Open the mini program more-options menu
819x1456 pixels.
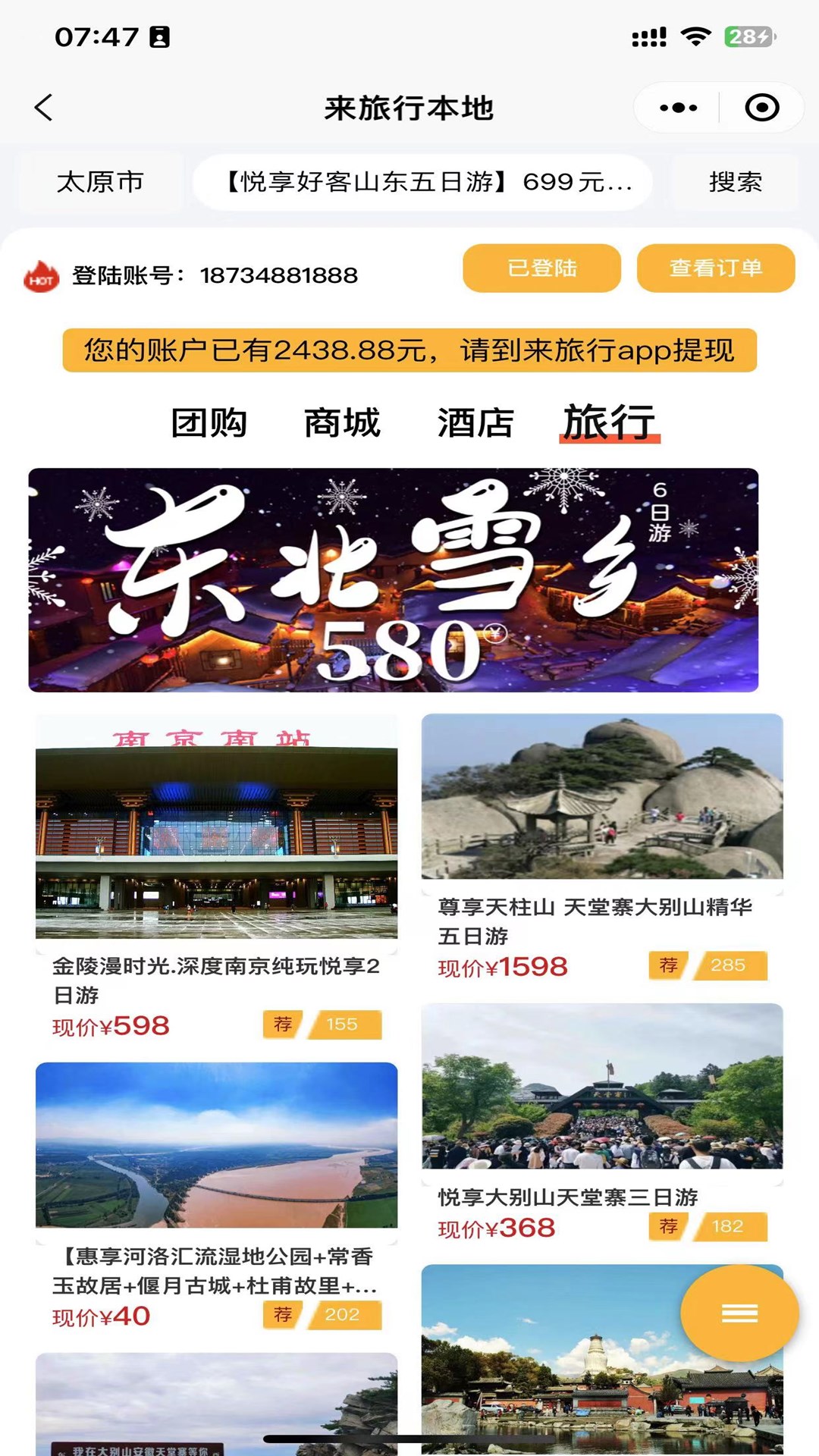pyautogui.click(x=678, y=108)
